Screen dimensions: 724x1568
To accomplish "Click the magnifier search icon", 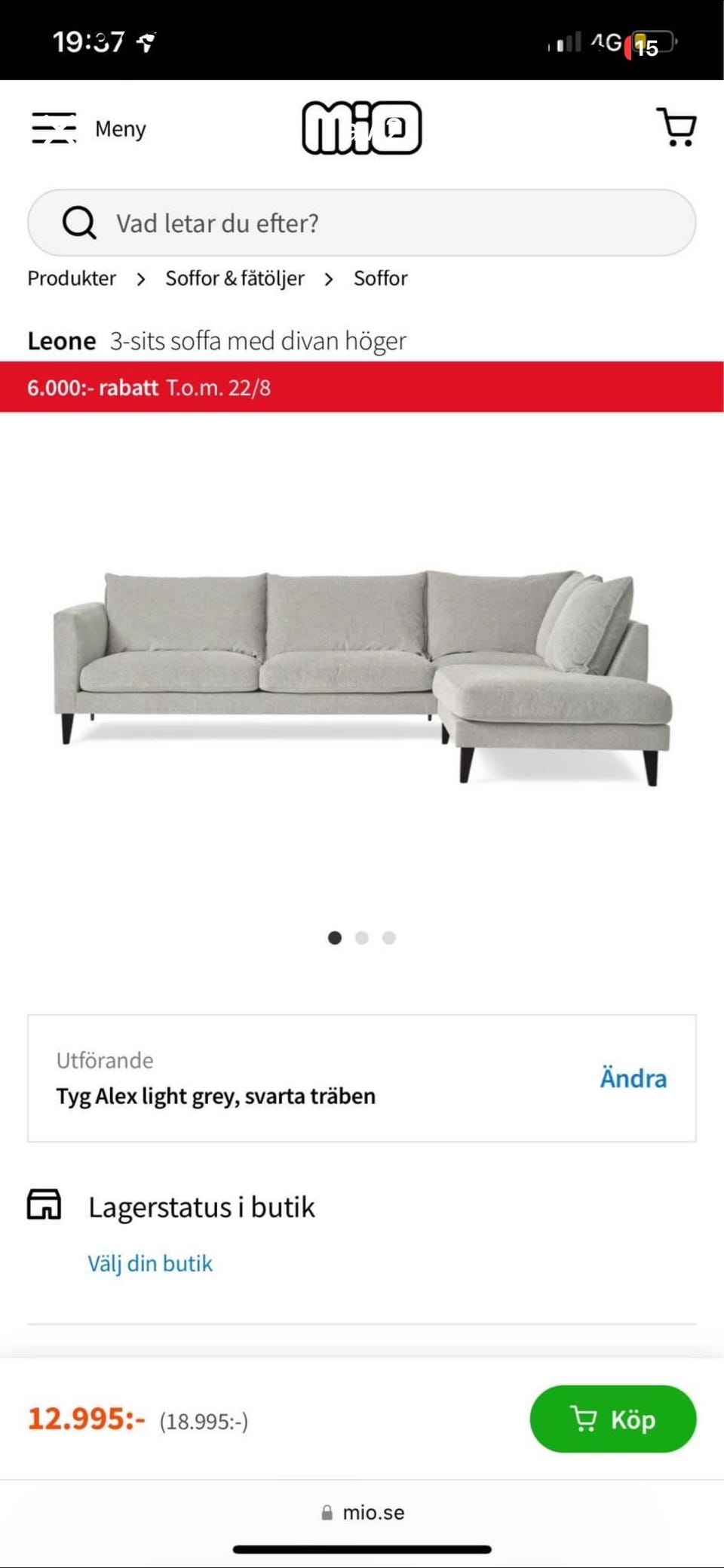I will pos(80,222).
